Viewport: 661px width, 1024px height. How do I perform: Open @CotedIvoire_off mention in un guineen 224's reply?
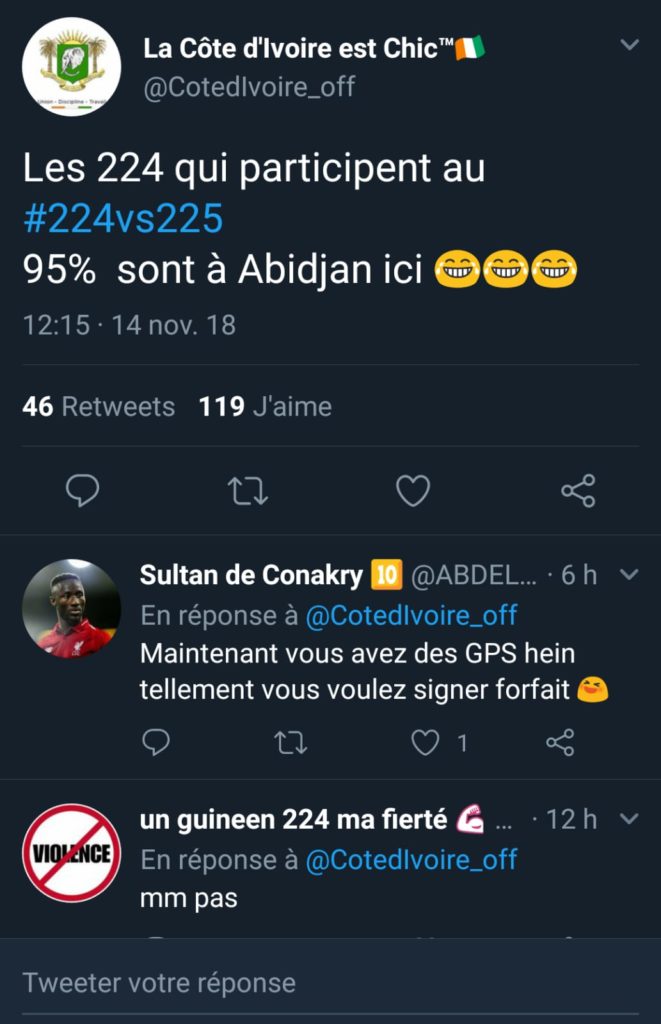[410, 859]
